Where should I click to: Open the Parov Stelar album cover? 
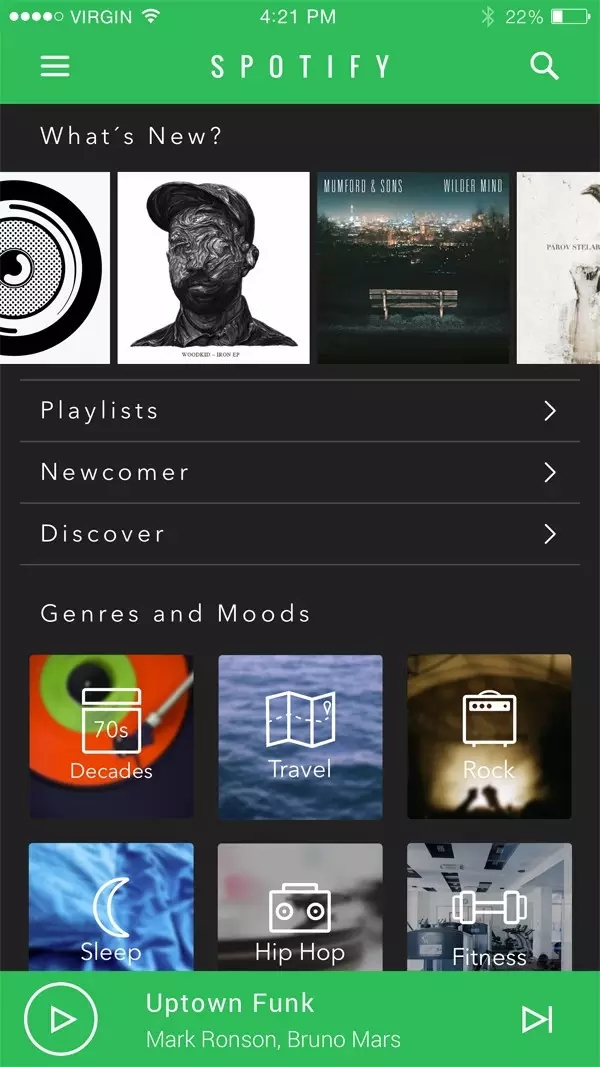point(558,268)
